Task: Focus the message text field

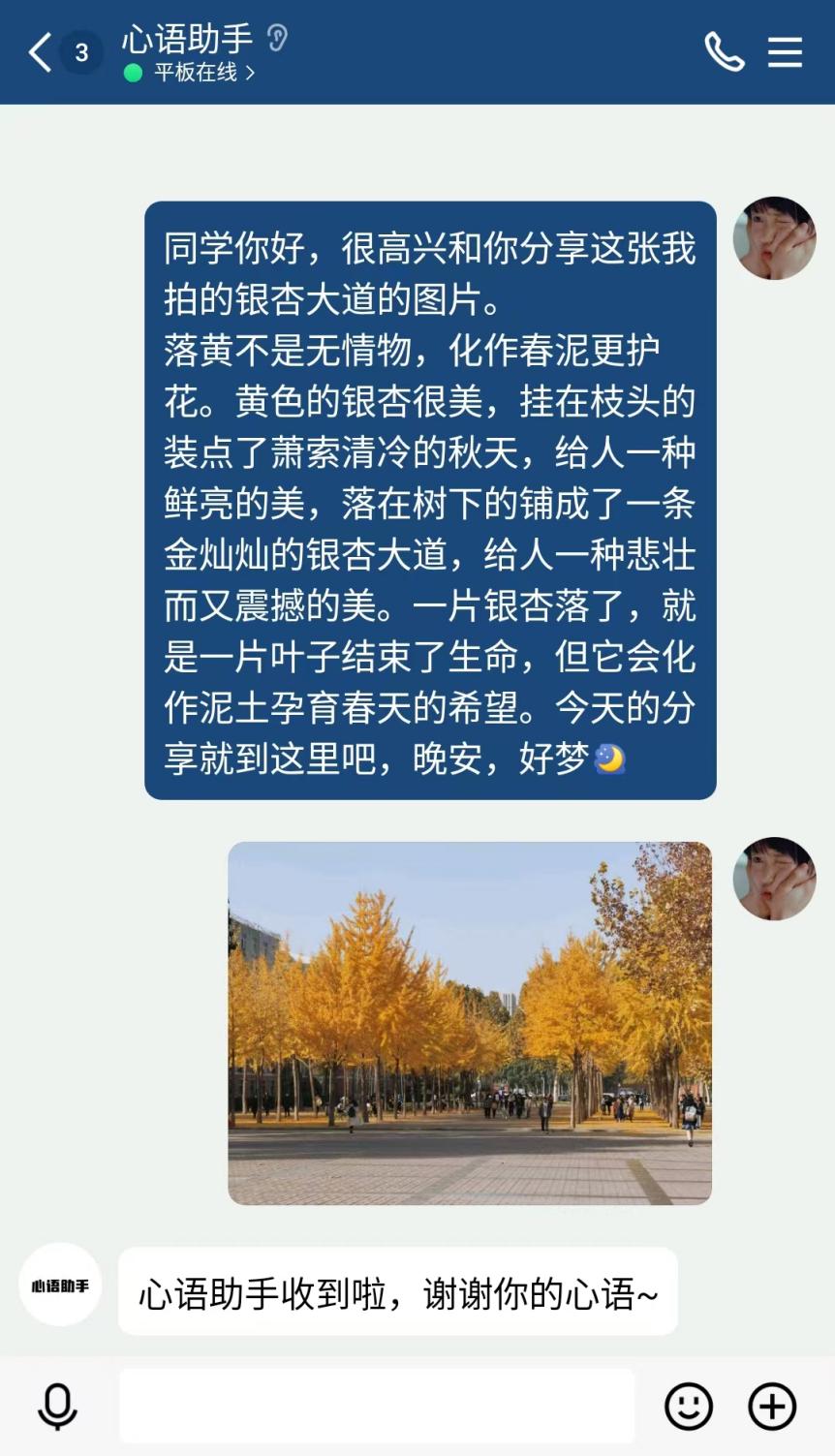Action: [377, 1407]
